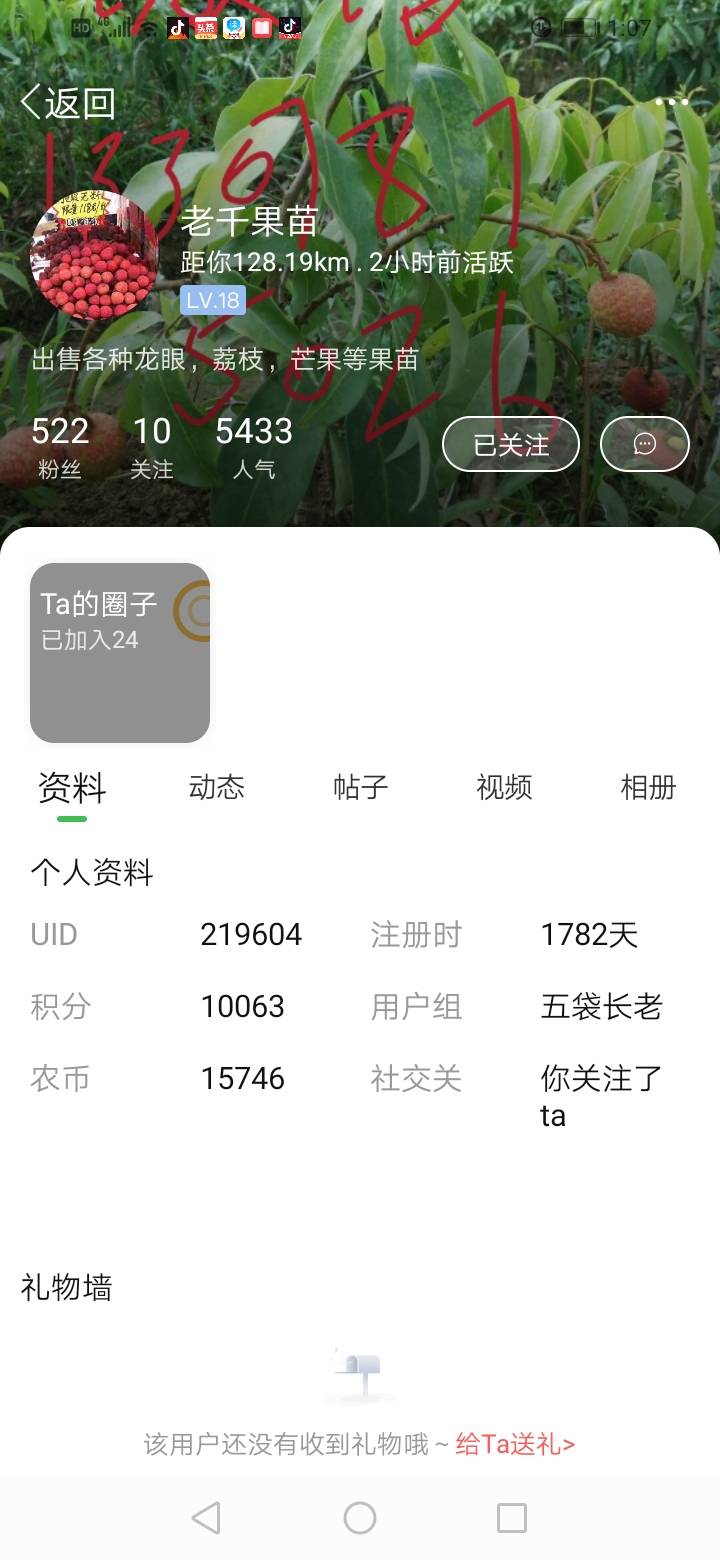Tap the 已关注 button to unfollow
The image size is (720, 1560).
511,444
